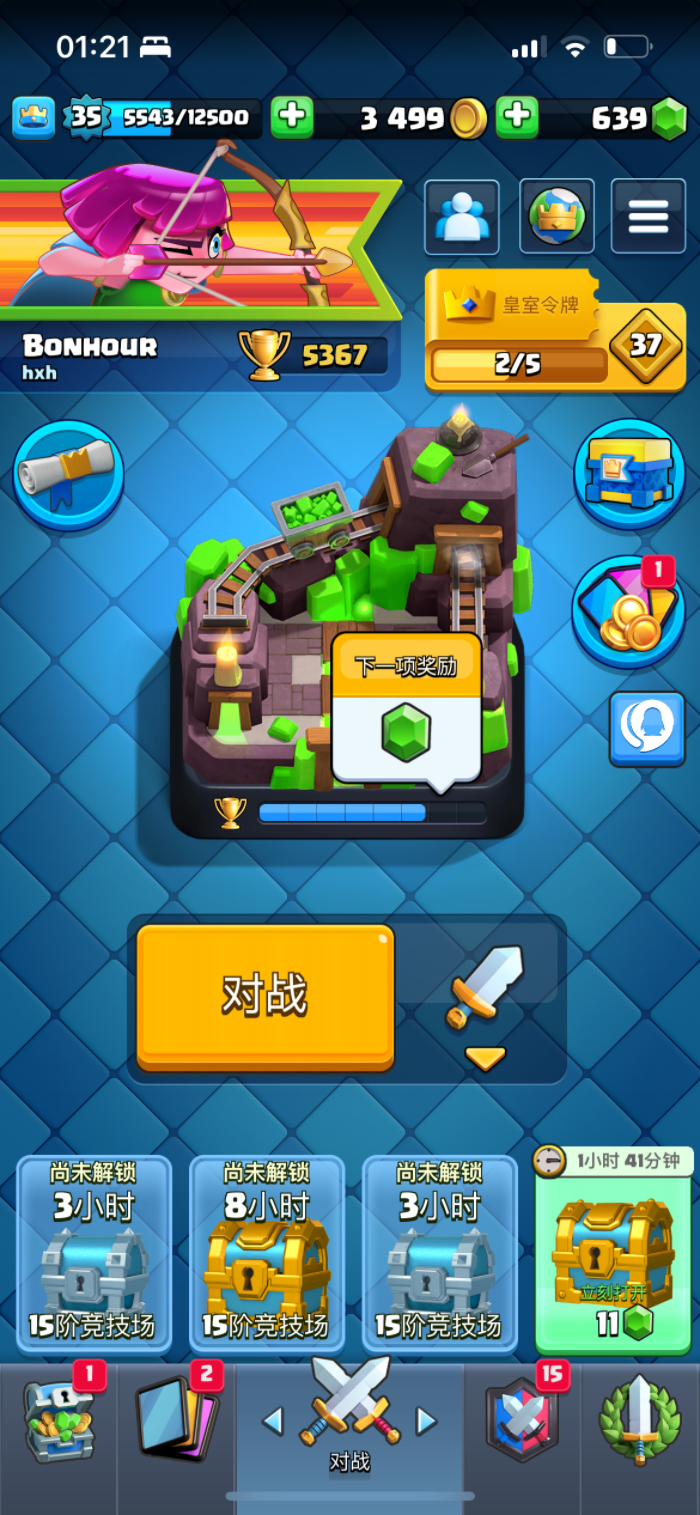Open the coins offer with red badge
The height and width of the screenshot is (1515, 700).
pyautogui.click(x=629, y=611)
